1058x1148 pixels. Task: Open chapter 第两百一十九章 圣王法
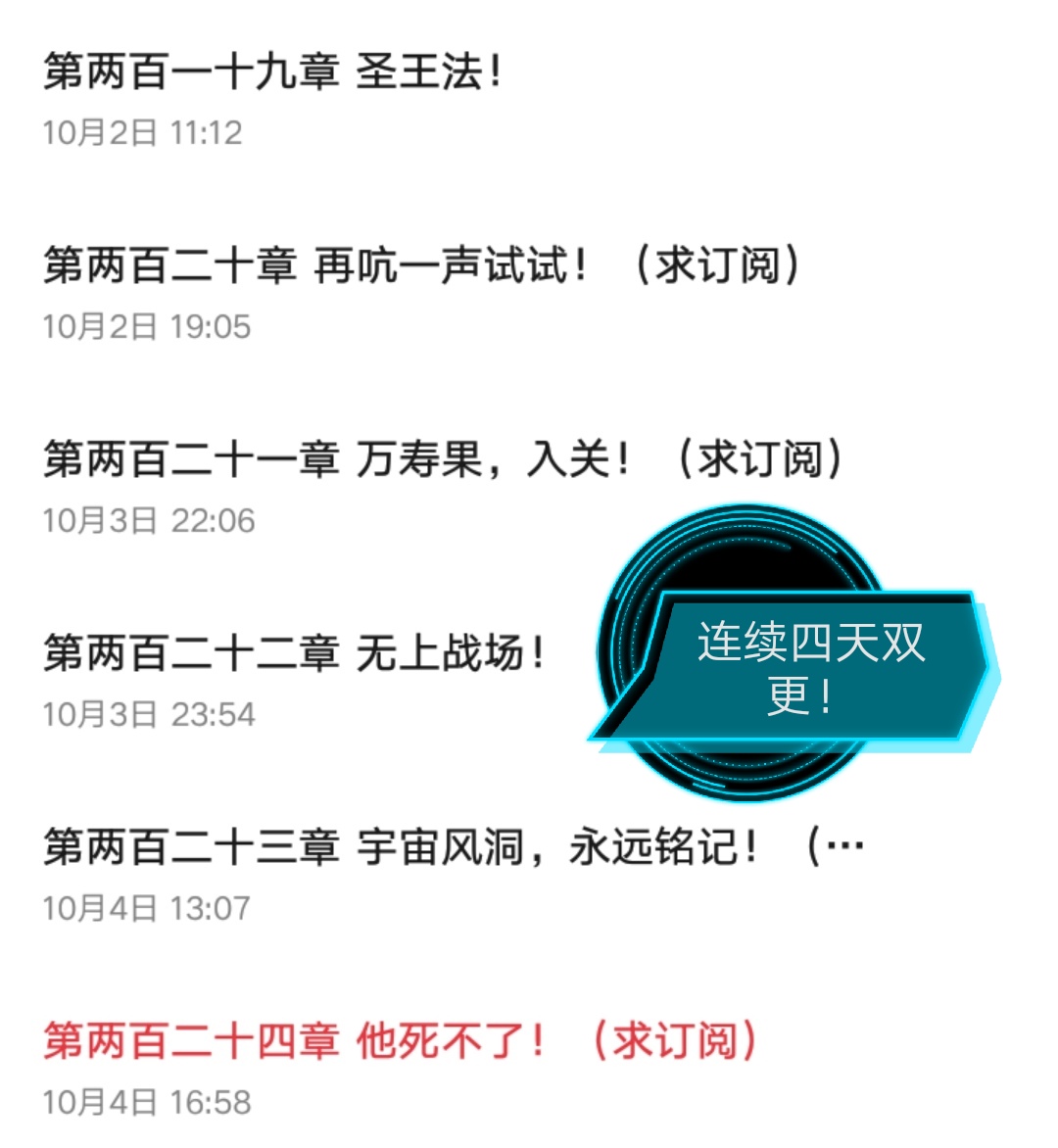274,73
